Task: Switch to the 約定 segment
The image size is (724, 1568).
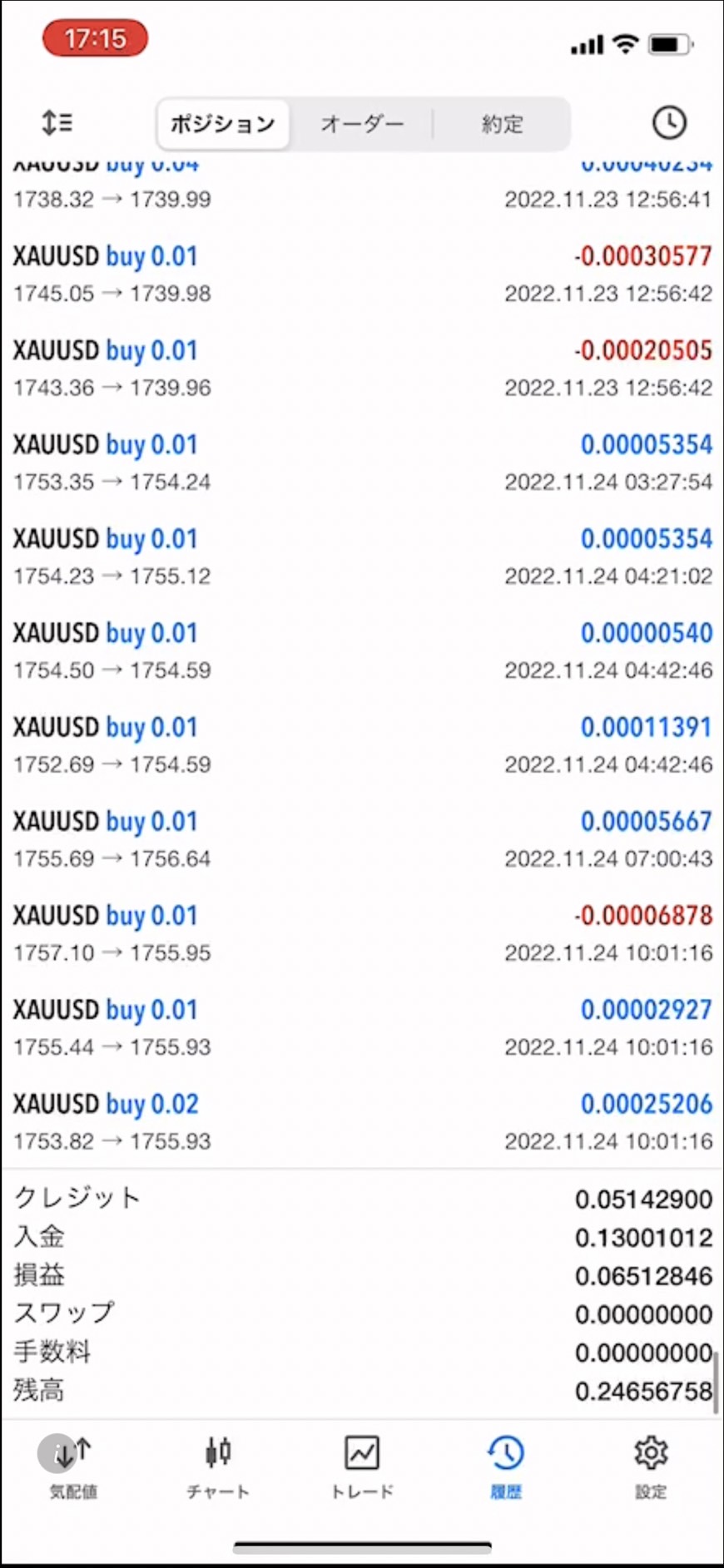Action: [502, 124]
